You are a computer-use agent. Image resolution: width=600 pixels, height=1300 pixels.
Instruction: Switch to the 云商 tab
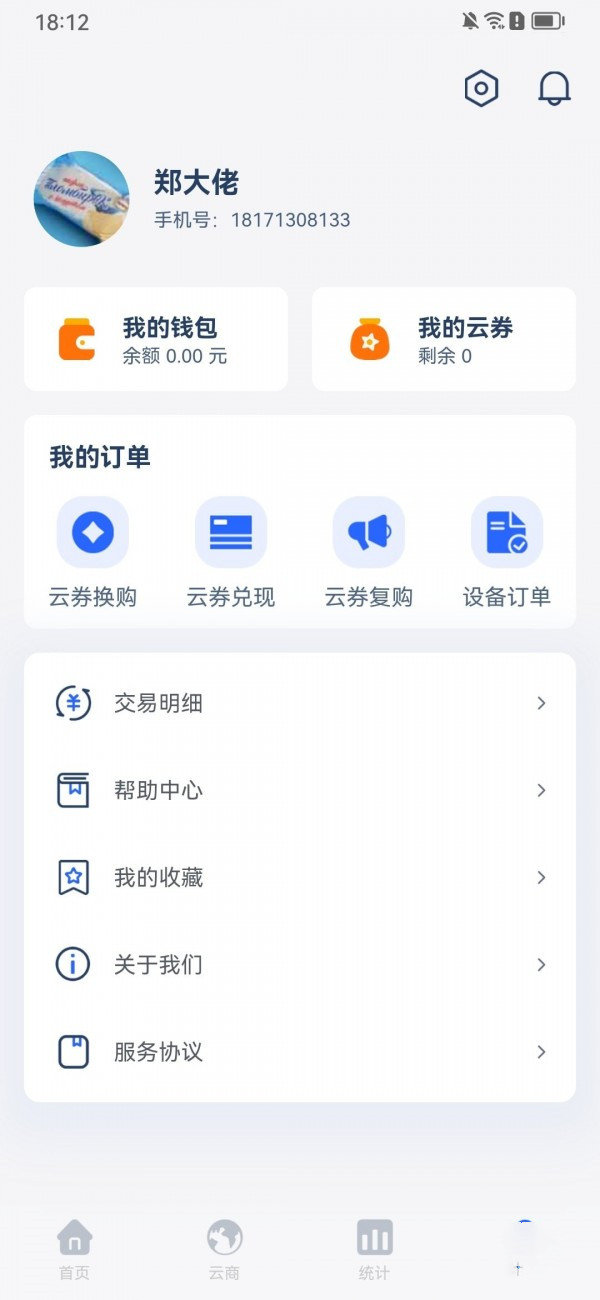point(225,1249)
